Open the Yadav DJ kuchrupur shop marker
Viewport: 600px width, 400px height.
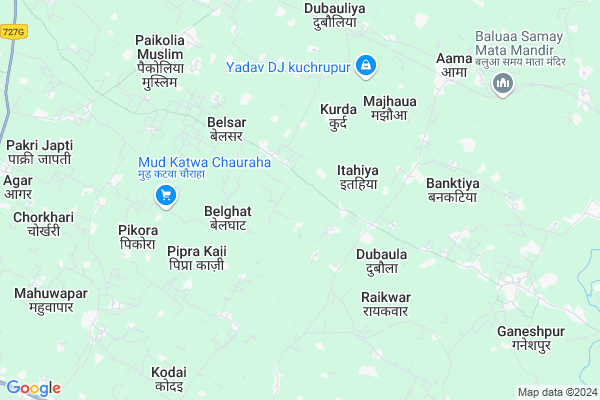(366, 66)
